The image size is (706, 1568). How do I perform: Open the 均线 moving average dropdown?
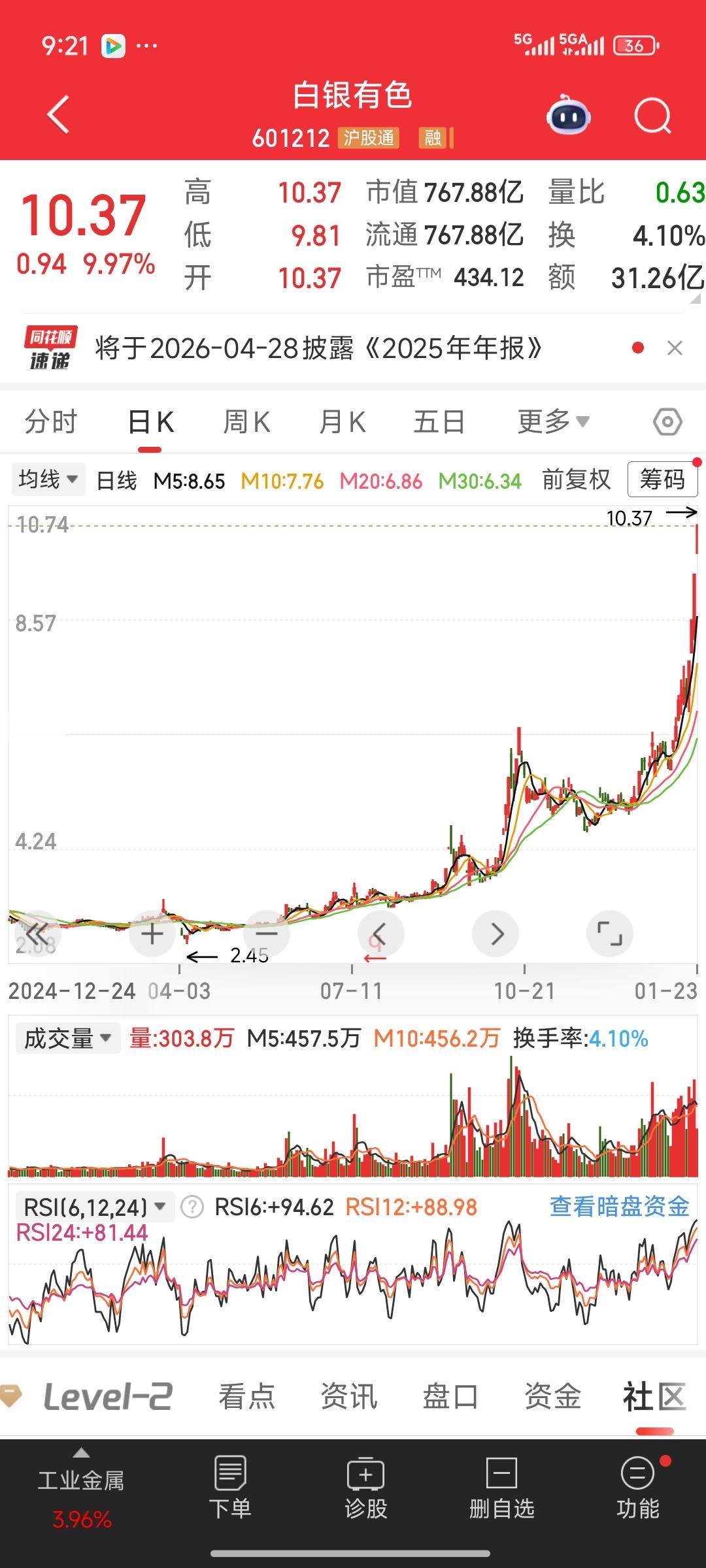[48, 479]
